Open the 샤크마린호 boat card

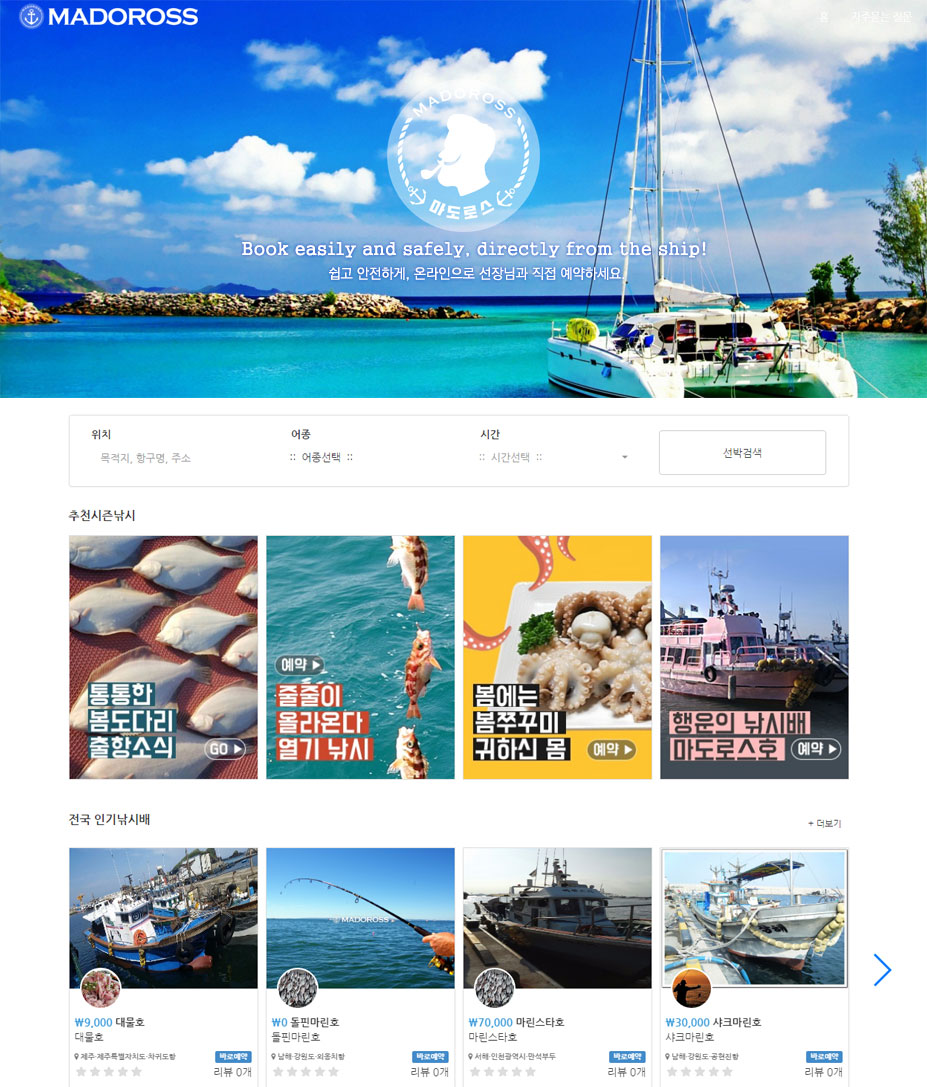754,918
